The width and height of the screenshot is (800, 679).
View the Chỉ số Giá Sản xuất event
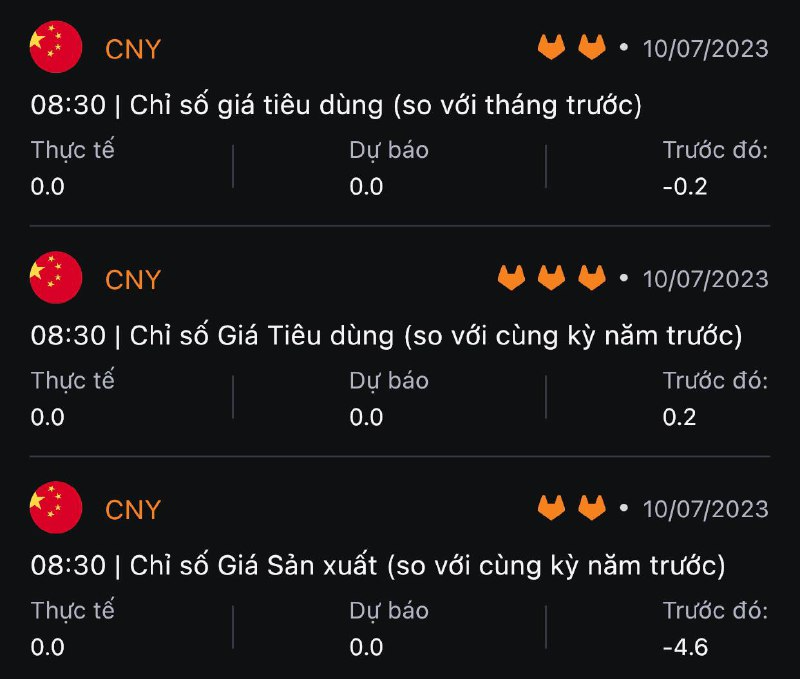tap(378, 566)
